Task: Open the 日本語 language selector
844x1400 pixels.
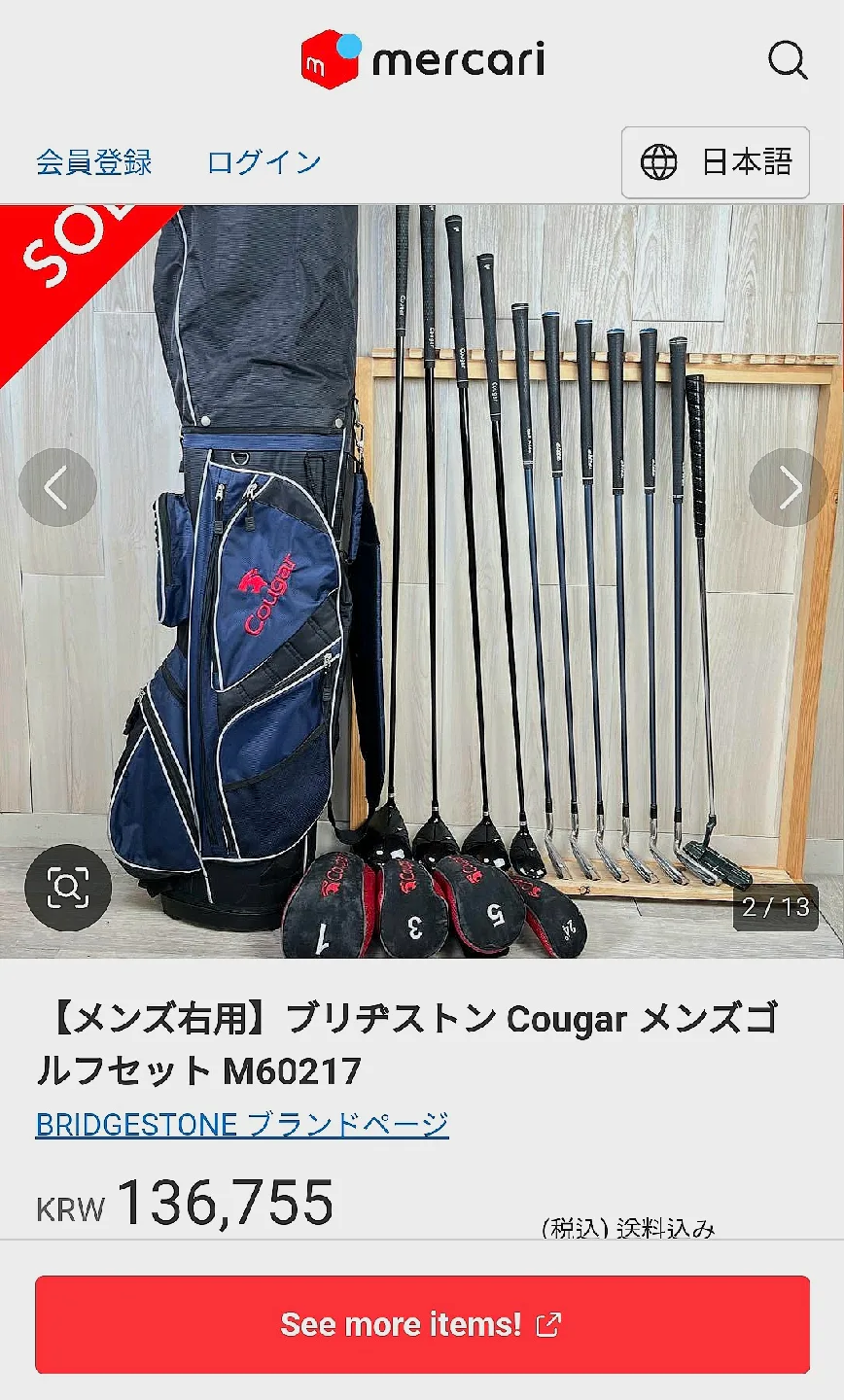Action: pos(716,162)
